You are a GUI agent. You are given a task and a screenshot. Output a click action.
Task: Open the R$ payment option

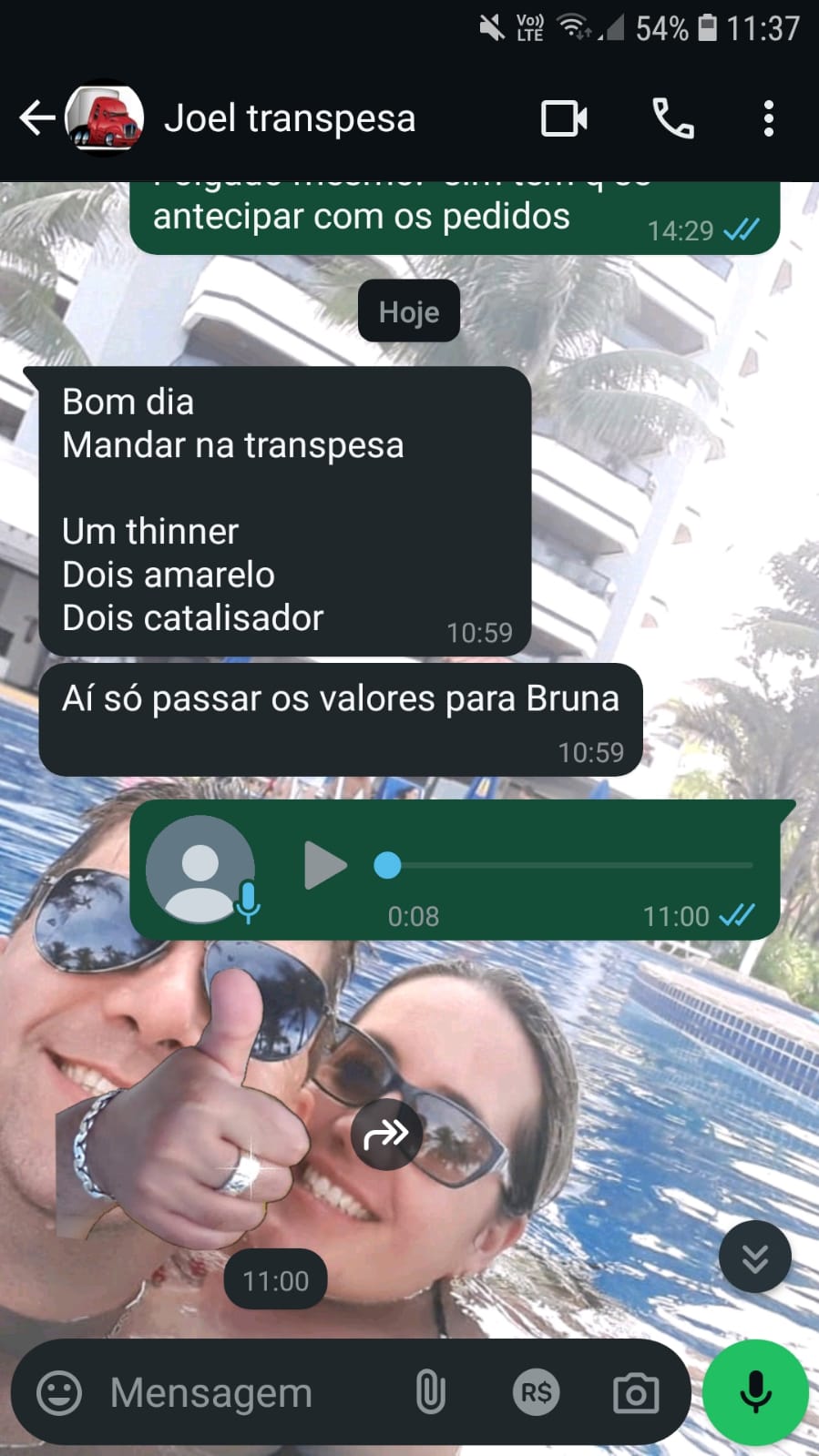[536, 1393]
